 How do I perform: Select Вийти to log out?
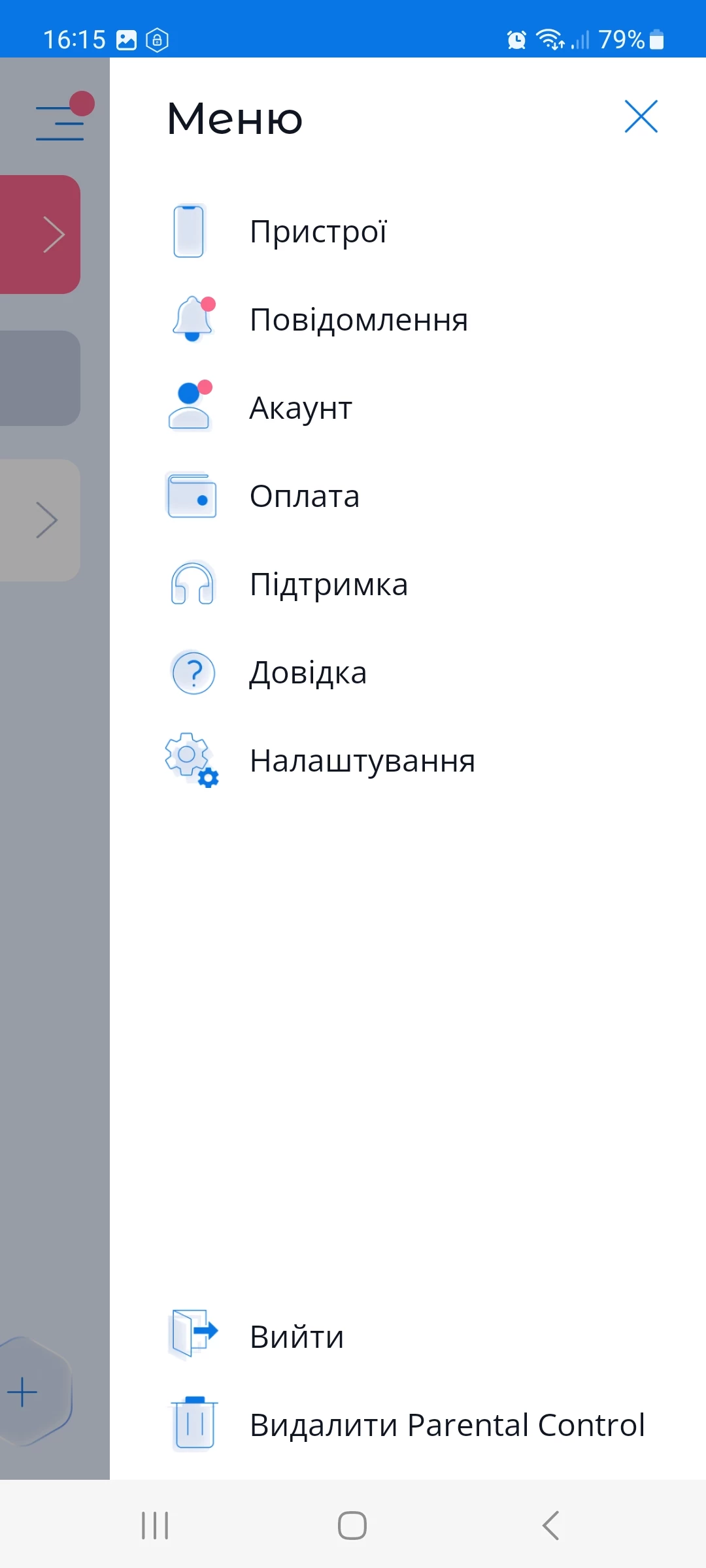pos(297,1337)
